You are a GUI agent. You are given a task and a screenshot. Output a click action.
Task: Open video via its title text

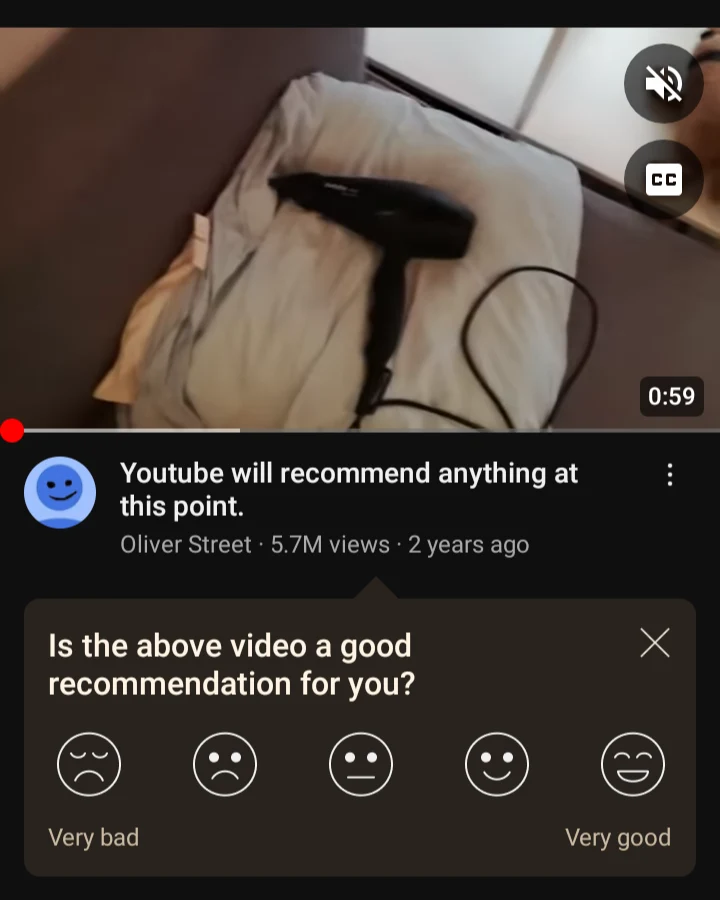[349, 489]
